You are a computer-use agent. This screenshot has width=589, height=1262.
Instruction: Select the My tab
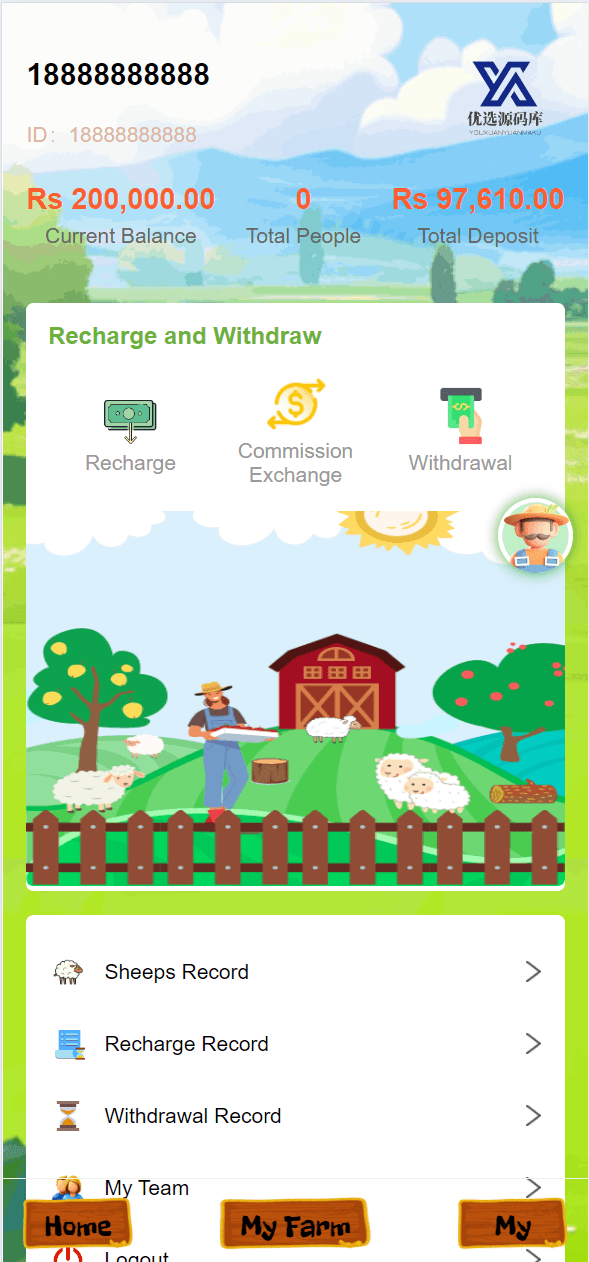pyautogui.click(x=512, y=1225)
